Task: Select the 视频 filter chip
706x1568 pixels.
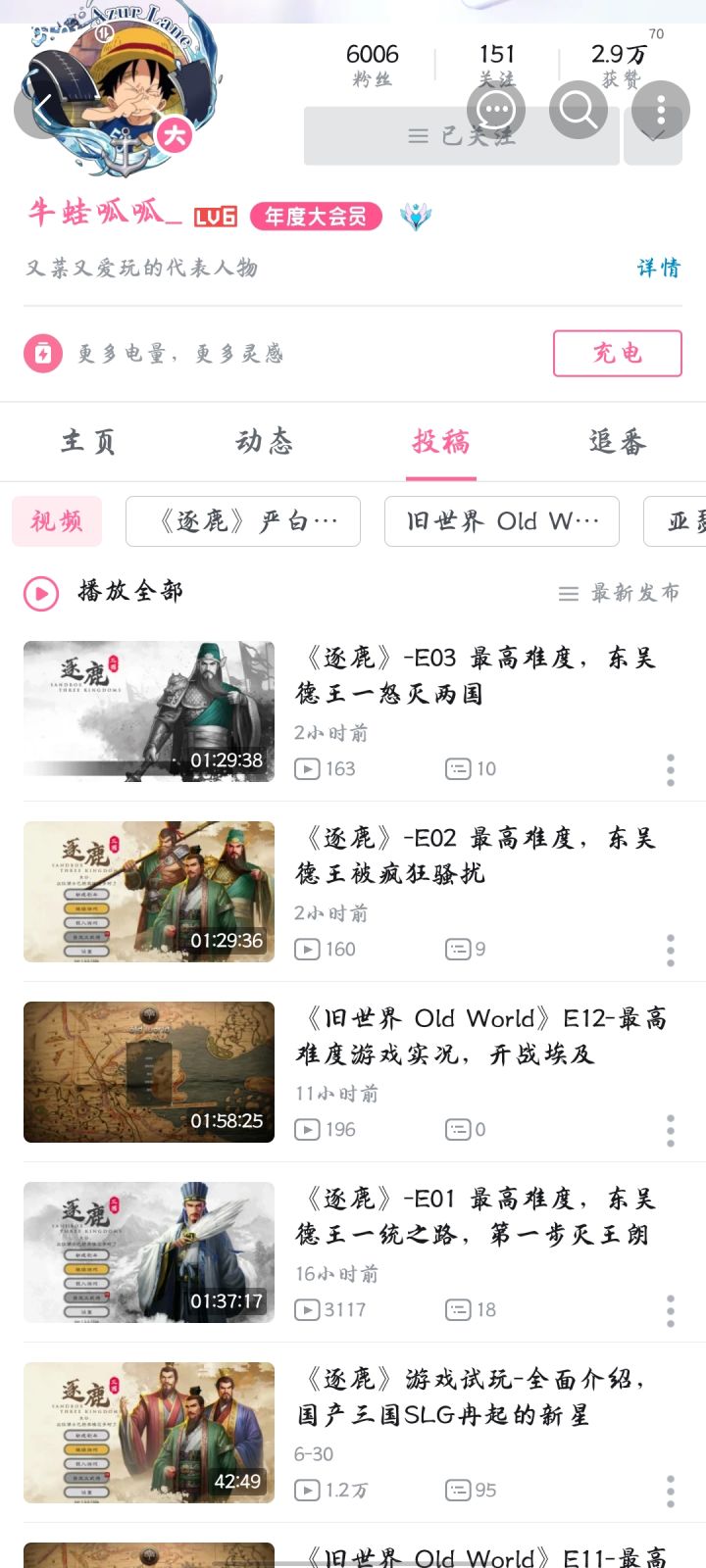Action: [x=57, y=521]
